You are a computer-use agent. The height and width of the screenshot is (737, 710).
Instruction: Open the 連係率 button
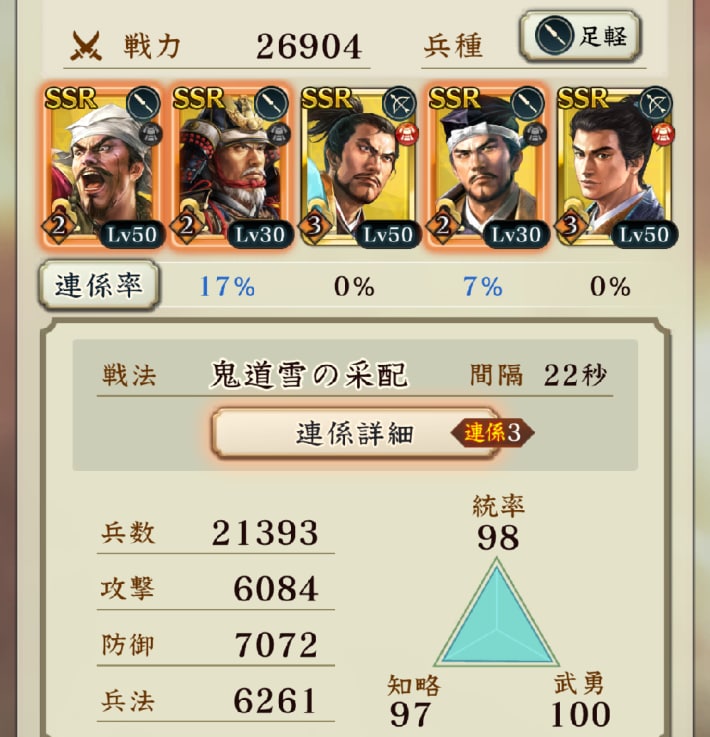tap(98, 285)
